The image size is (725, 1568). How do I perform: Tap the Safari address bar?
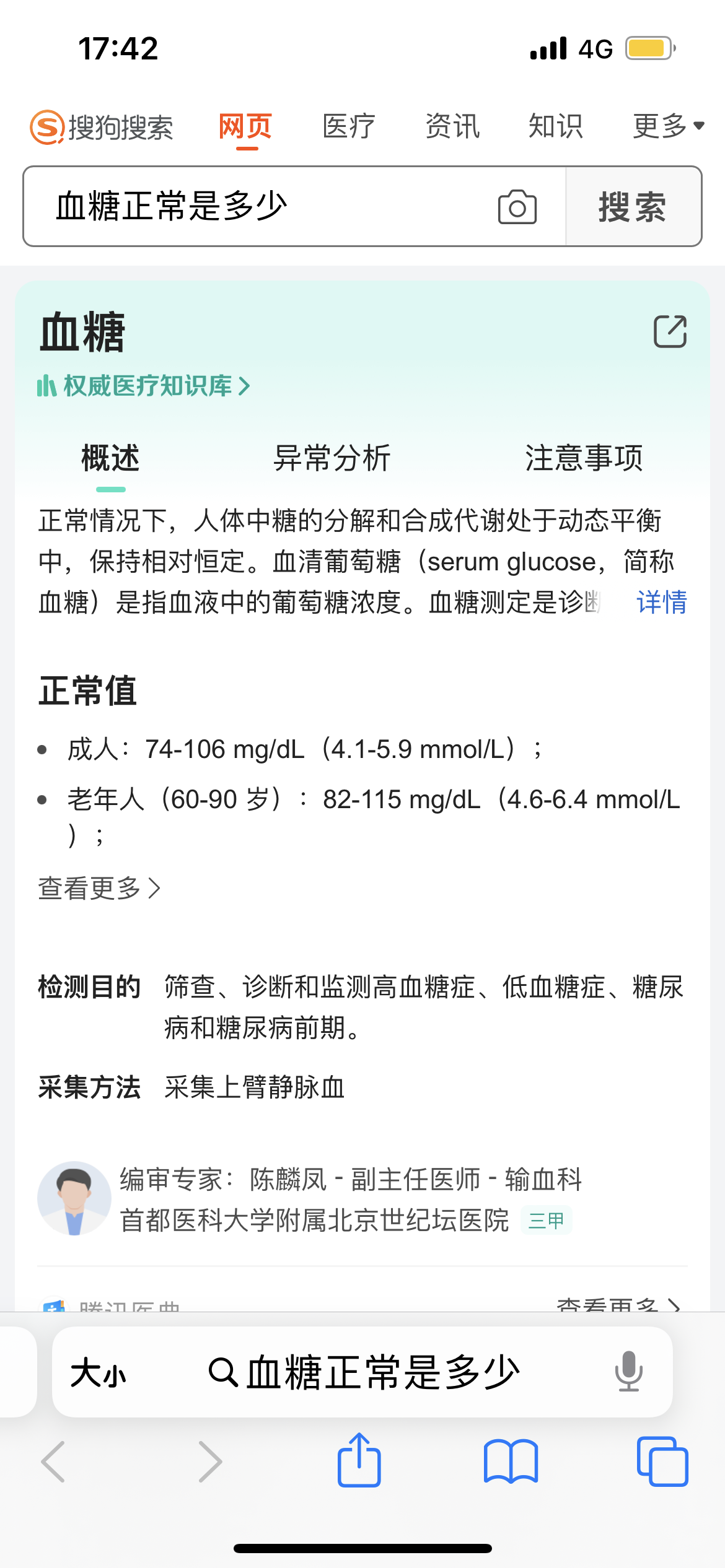362,1372
